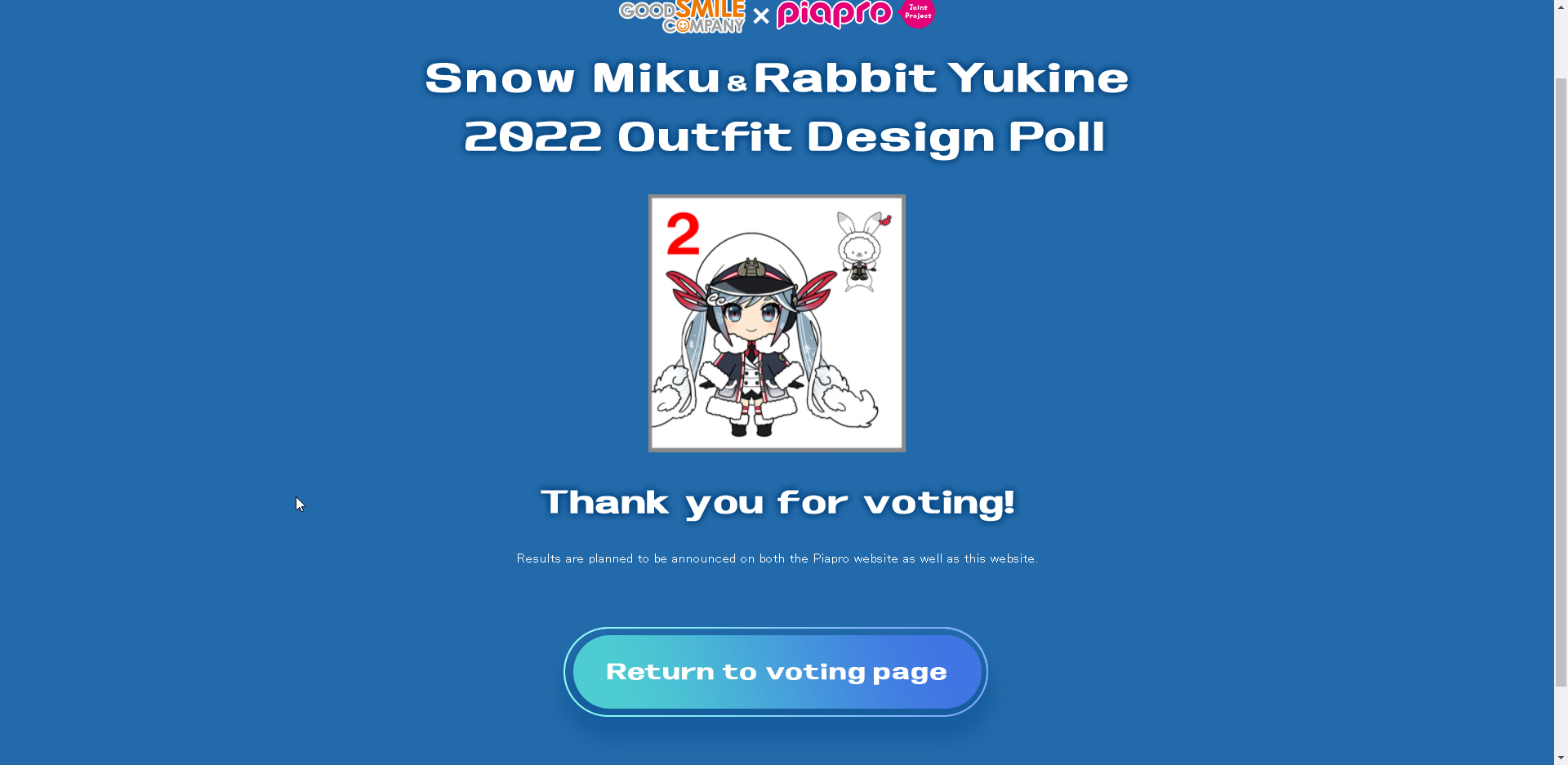The image size is (1568, 765).
Task: Click the scrollbar down arrow
Action: [x=1561, y=758]
